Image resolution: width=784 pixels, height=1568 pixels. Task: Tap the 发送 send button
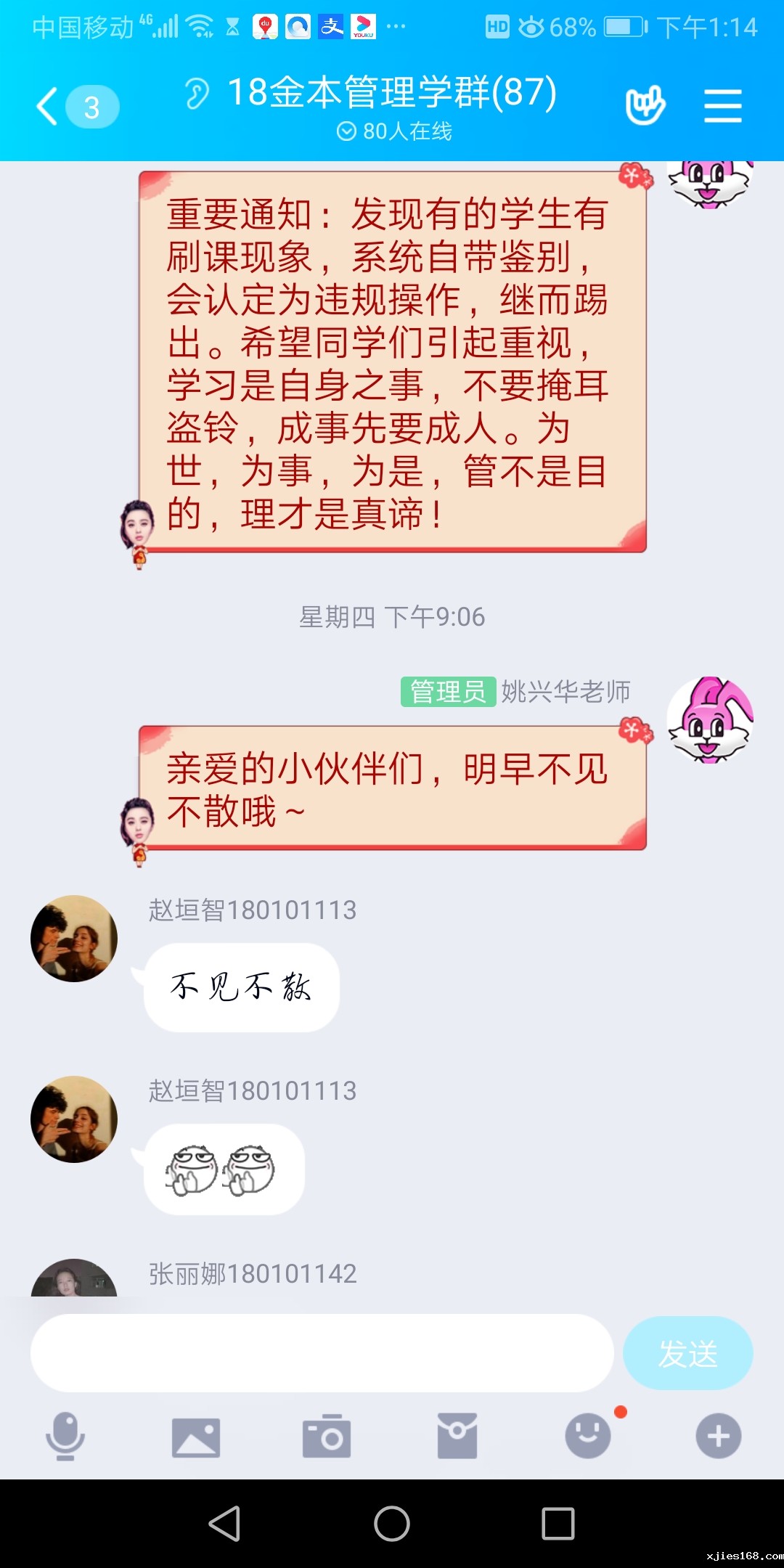[x=687, y=1353]
